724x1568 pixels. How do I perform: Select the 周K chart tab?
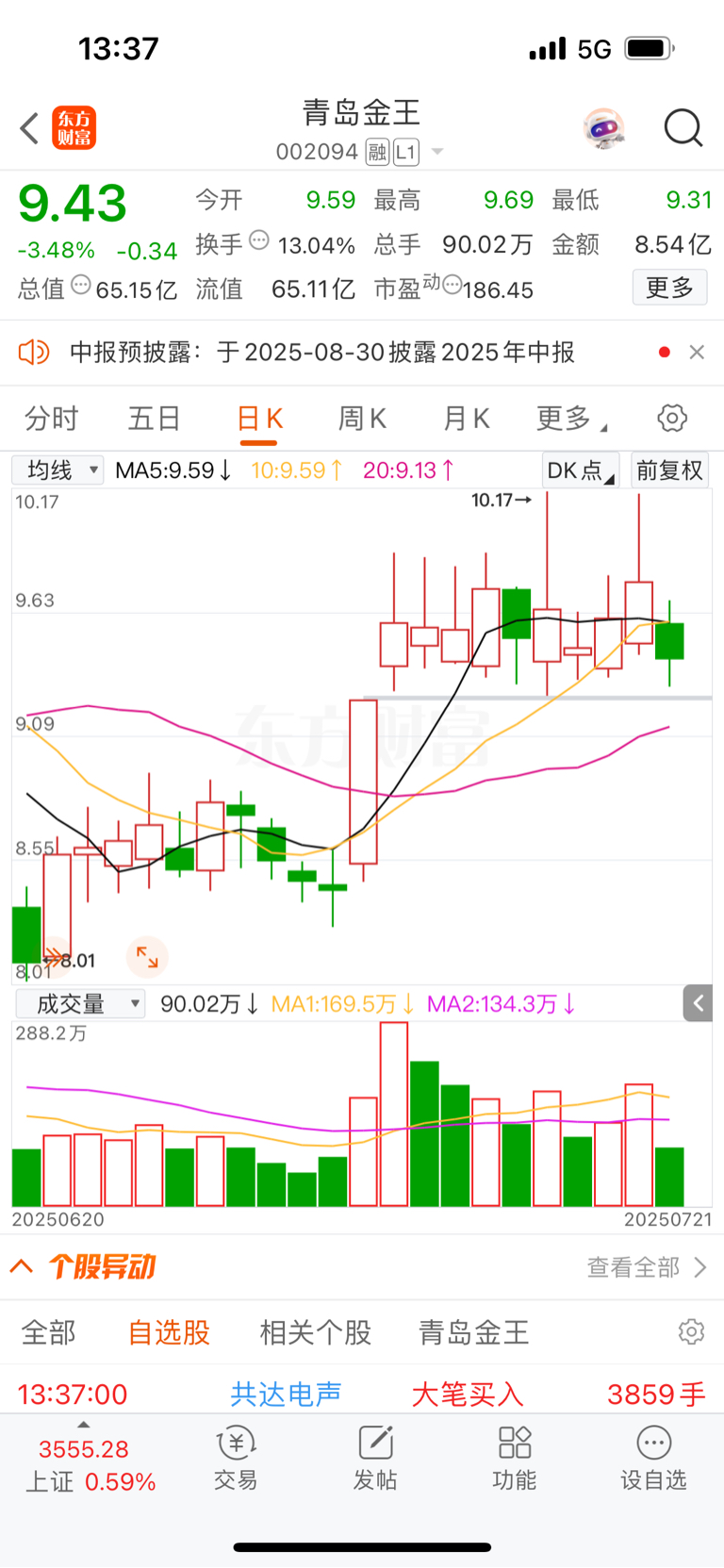[362, 419]
